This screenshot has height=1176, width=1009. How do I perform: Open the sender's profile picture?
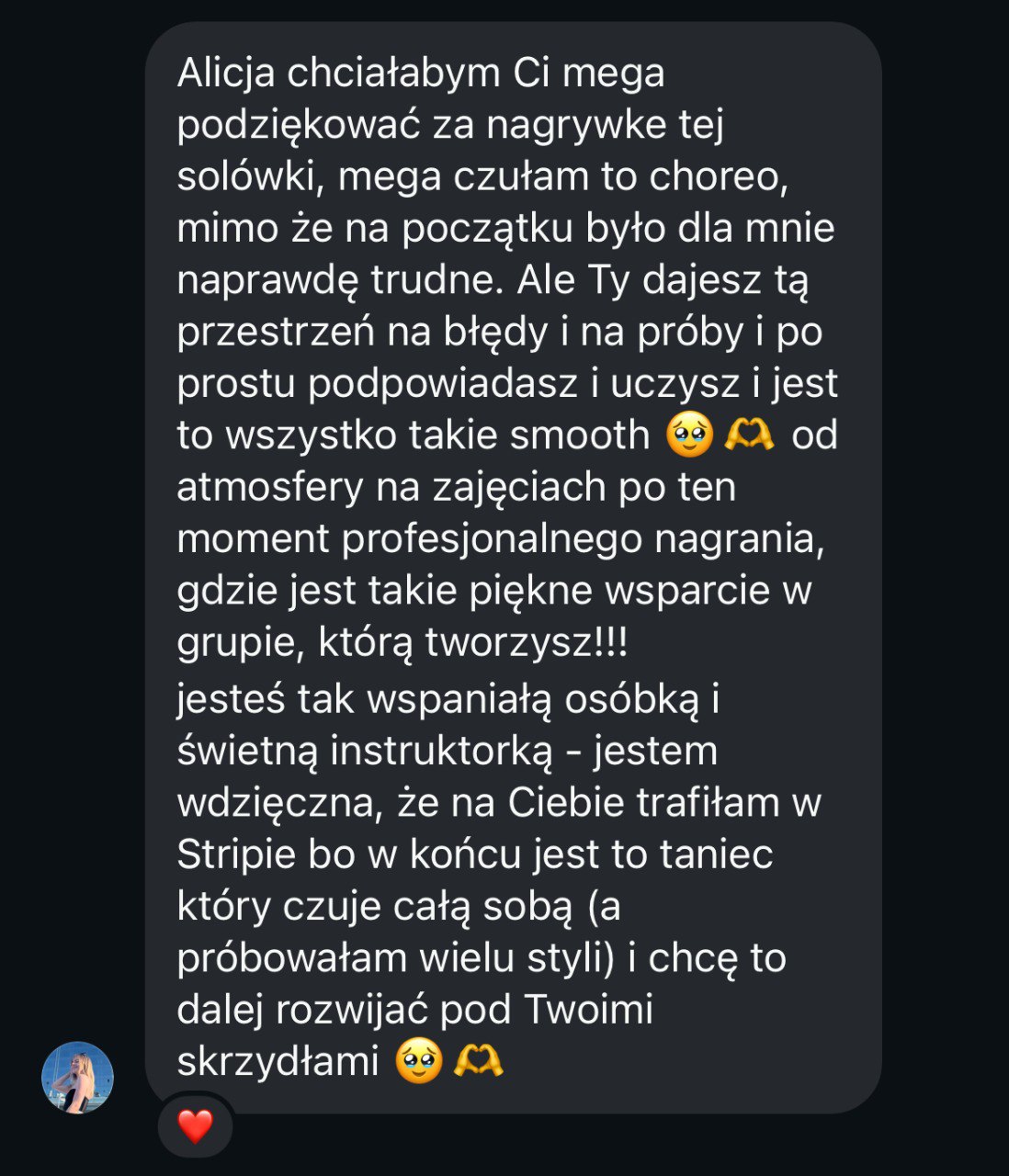(x=78, y=1077)
